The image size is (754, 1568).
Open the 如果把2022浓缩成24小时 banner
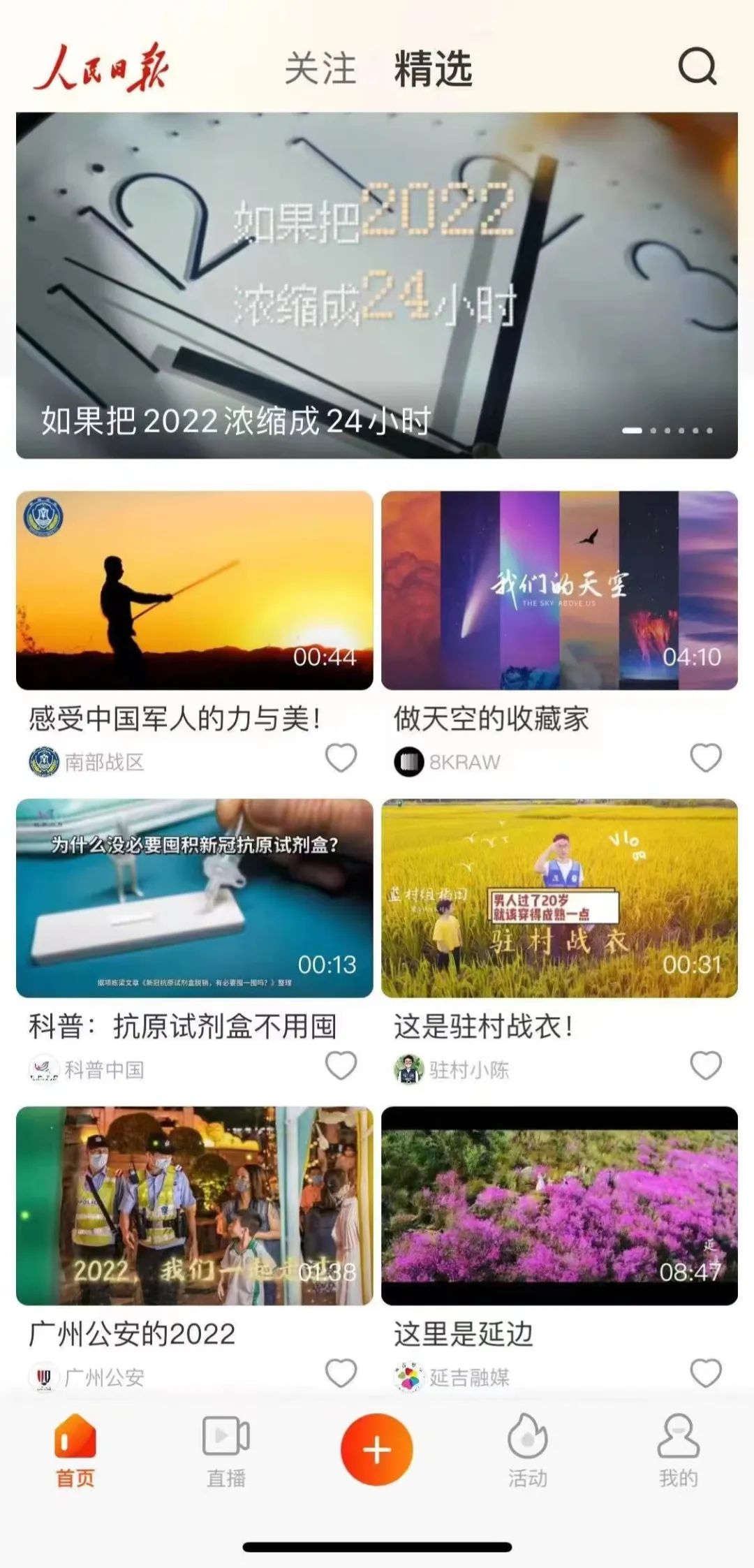coord(377,285)
